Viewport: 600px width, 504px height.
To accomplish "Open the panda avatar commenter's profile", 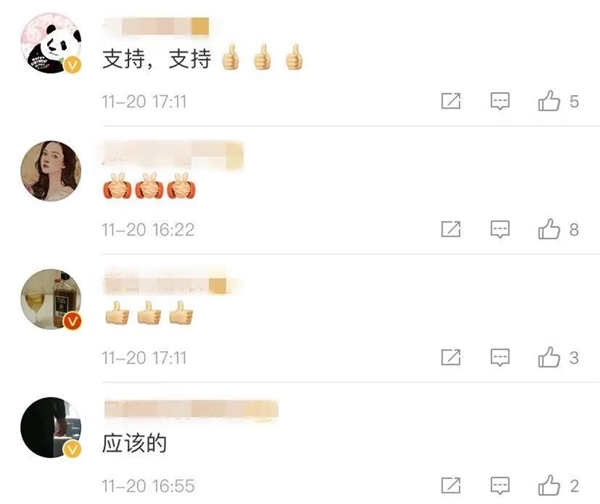I will pos(51,44).
